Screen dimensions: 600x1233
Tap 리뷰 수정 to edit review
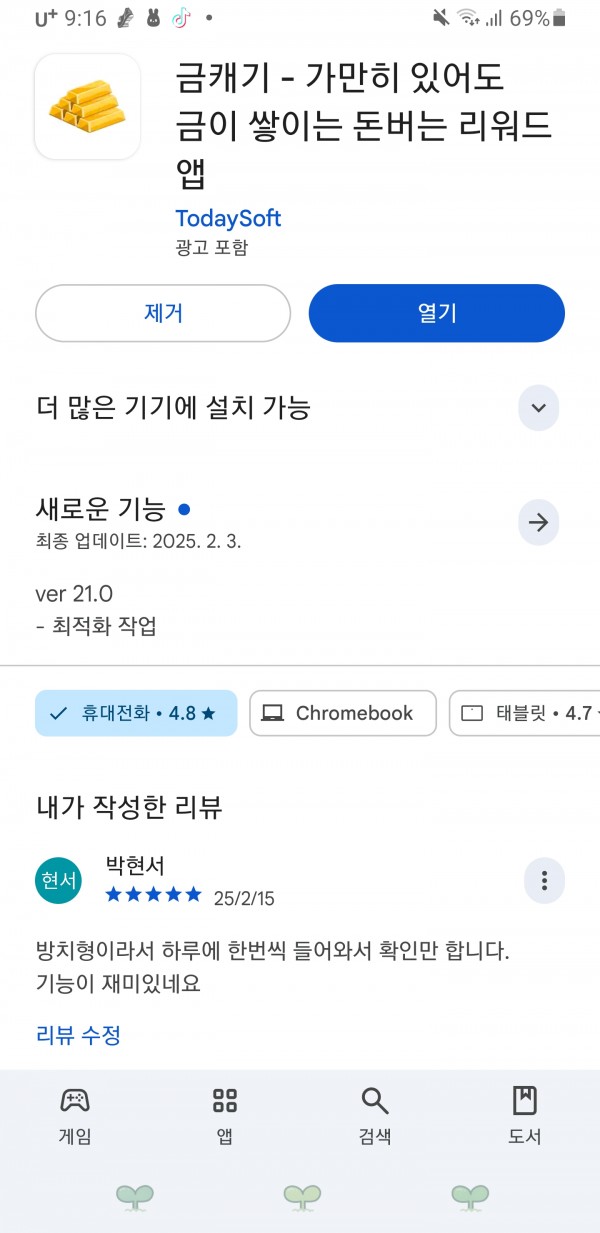[78, 1035]
